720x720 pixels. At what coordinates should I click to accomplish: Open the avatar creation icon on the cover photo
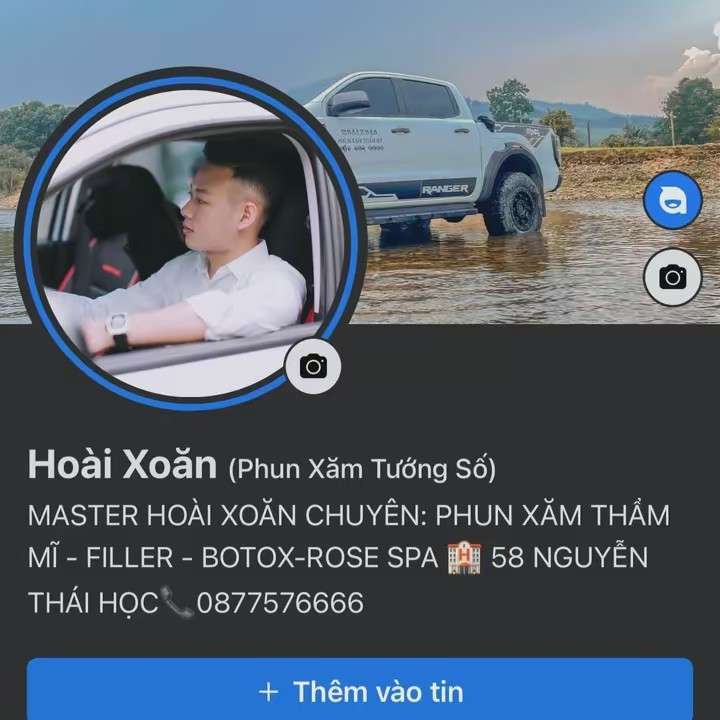tap(672, 200)
